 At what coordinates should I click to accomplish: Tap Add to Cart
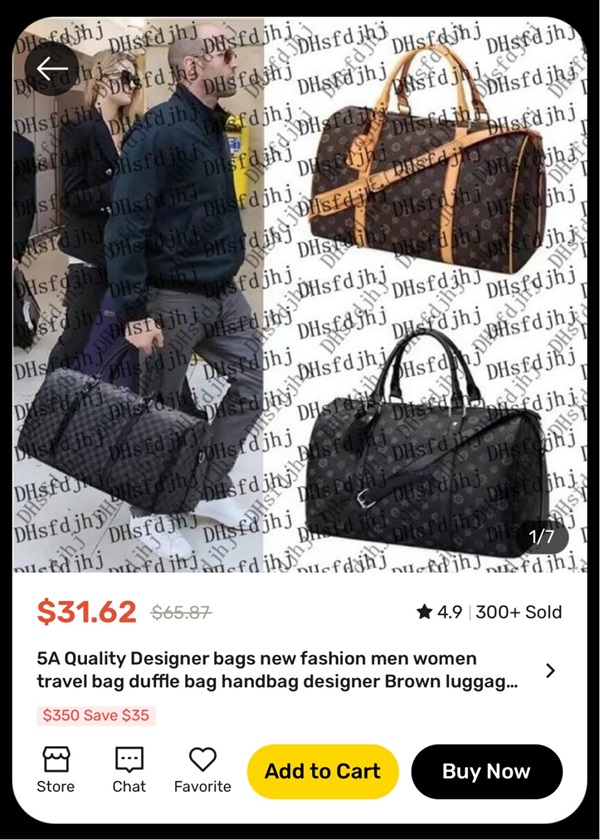(322, 771)
